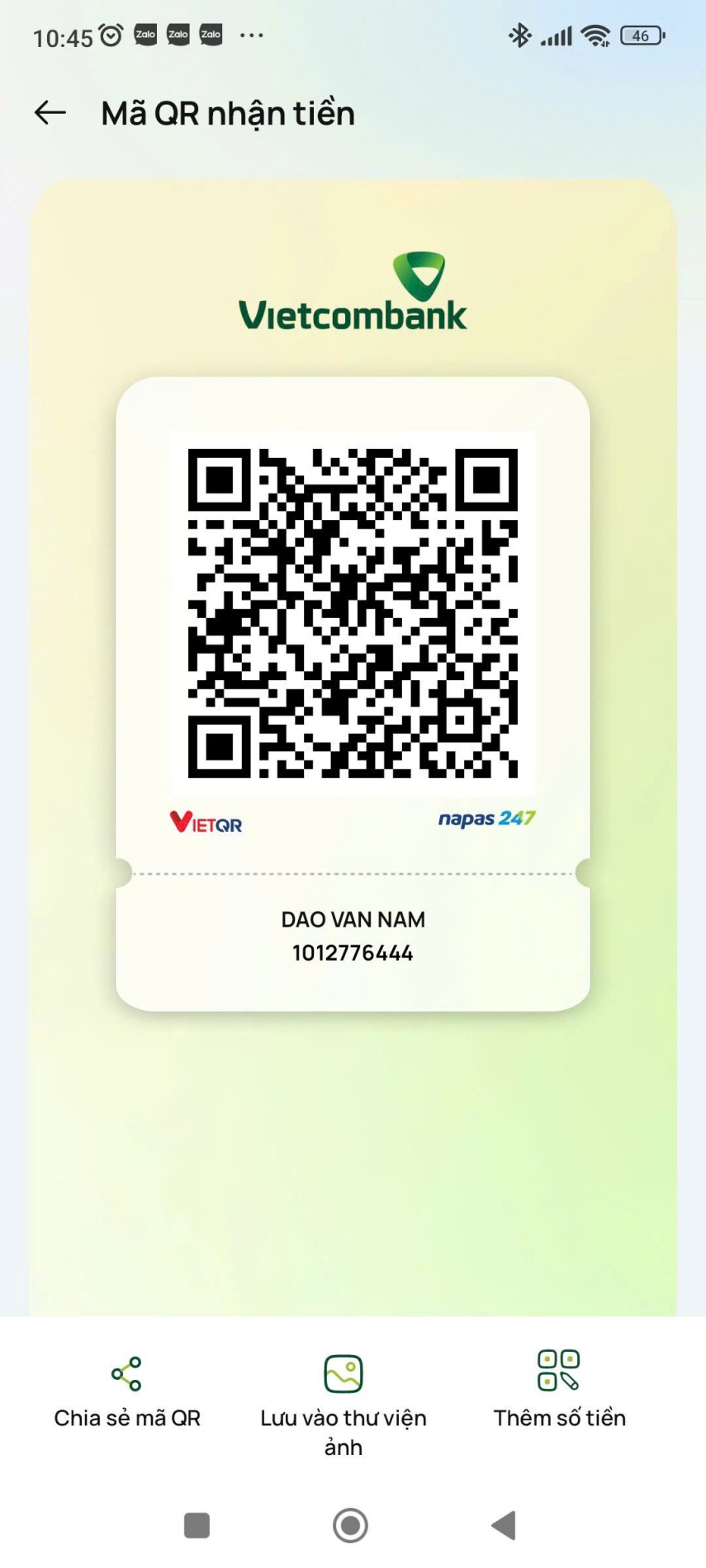The width and height of the screenshot is (706, 1568).
Task: Go back using the top arrow
Action: (x=50, y=112)
